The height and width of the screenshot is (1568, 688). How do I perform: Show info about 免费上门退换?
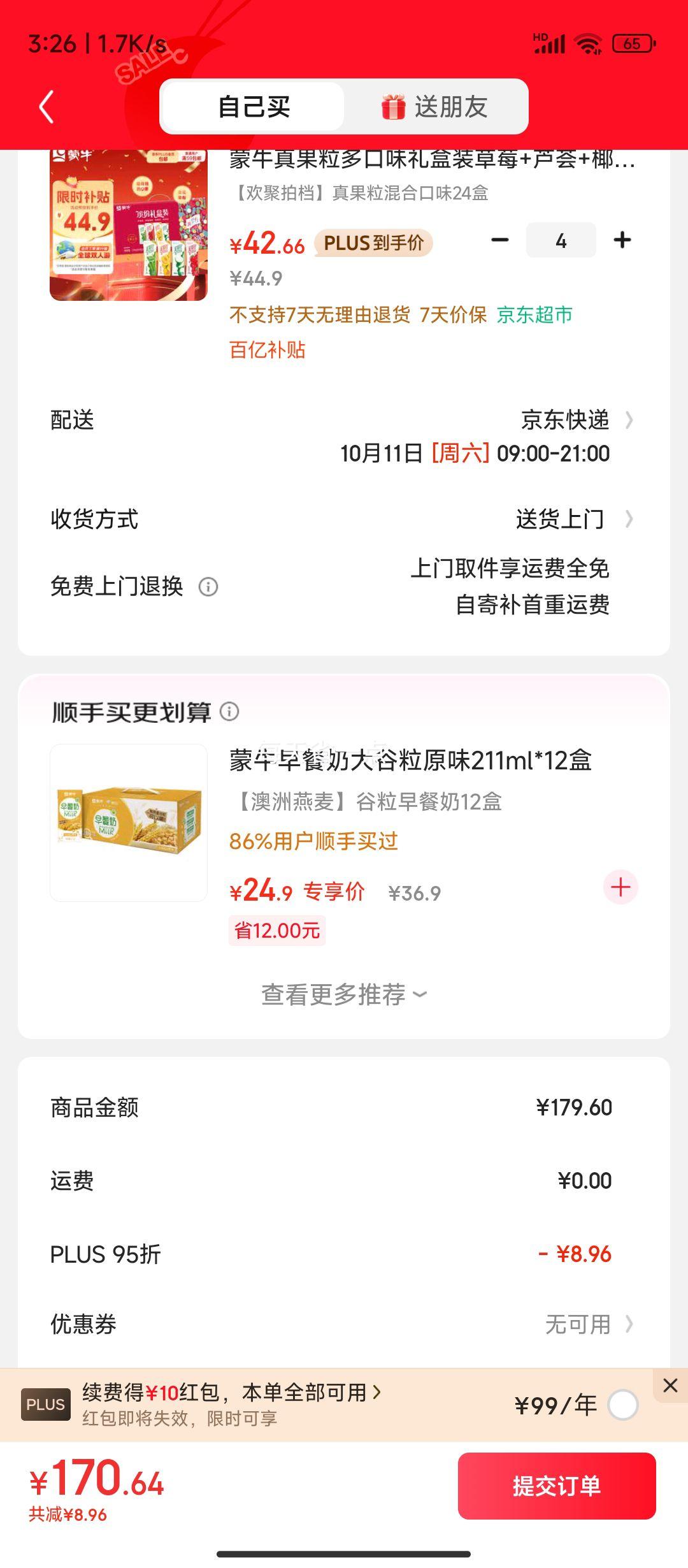(x=208, y=586)
